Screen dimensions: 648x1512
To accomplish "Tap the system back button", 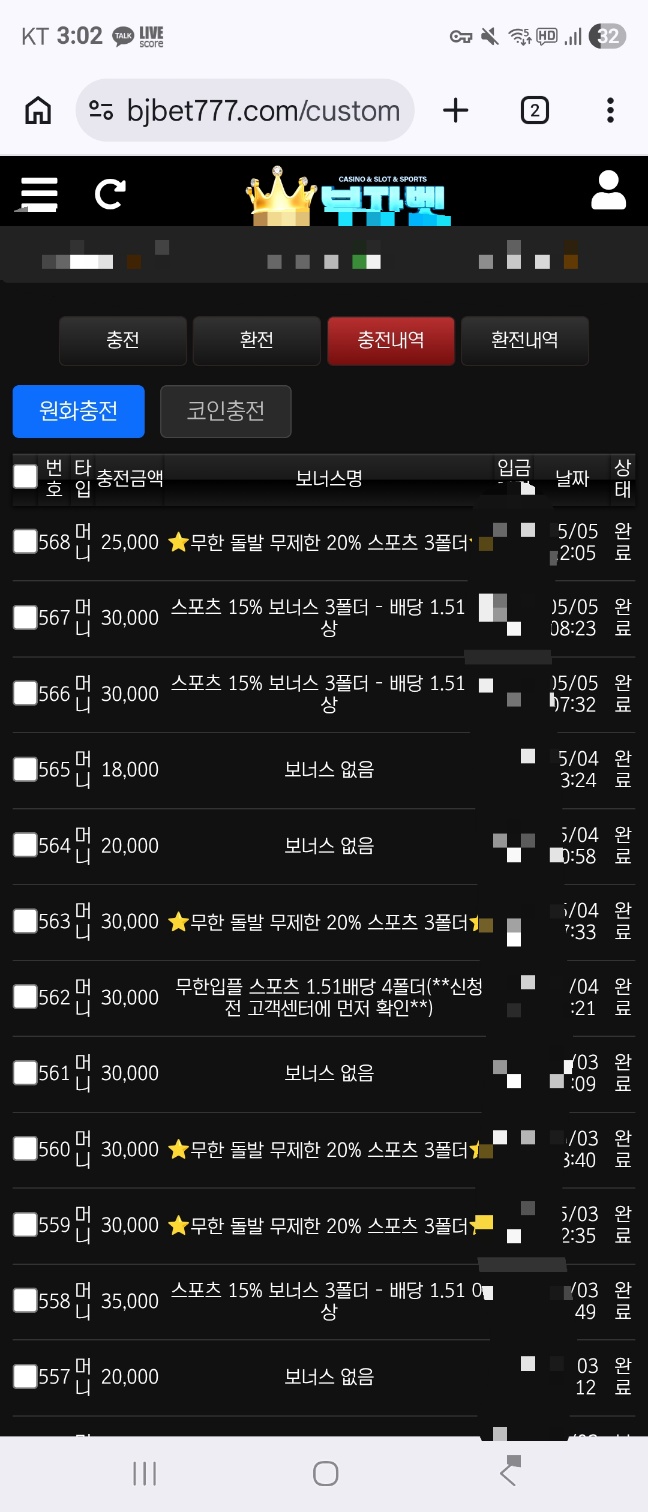I will 511,1471.
